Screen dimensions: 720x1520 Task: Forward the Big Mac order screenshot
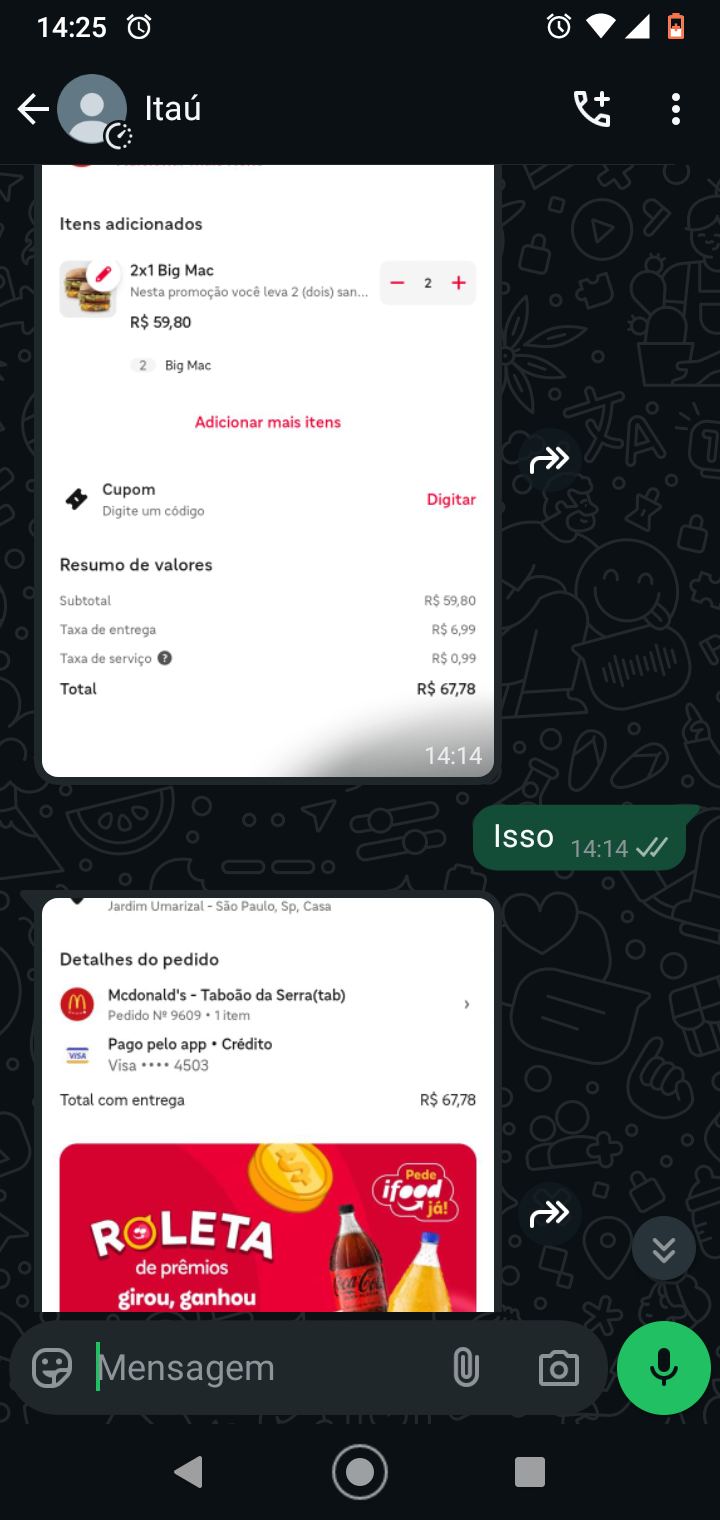click(x=549, y=460)
